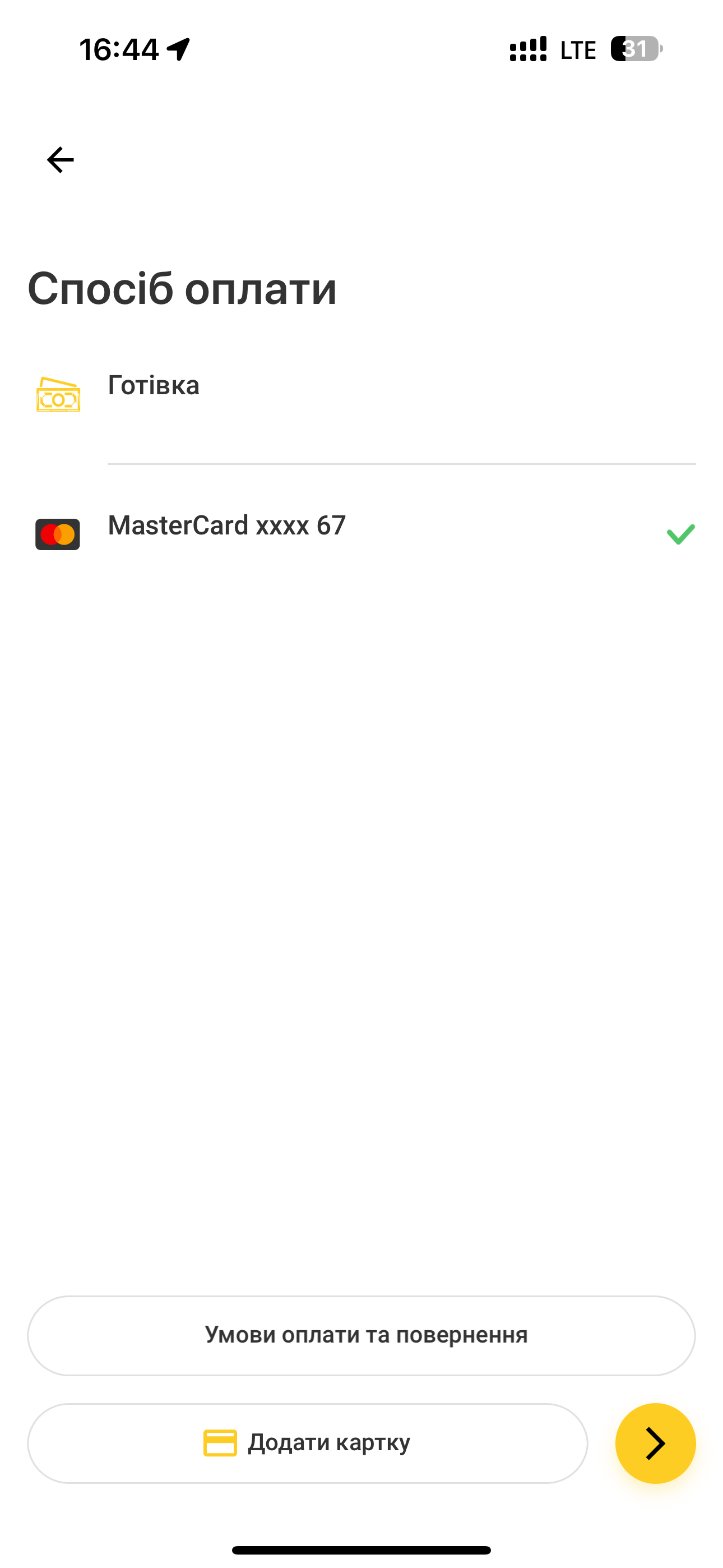The height and width of the screenshot is (1568, 723).
Task: Continue with the yellow arrow button
Action: click(x=655, y=1443)
